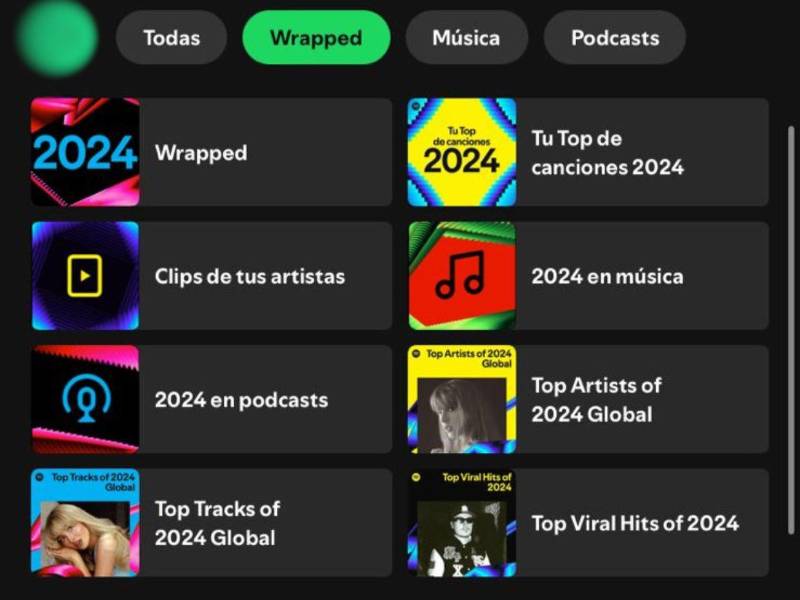800x600 pixels.
Task: Switch to the Podcasts filter
Action: click(x=614, y=38)
